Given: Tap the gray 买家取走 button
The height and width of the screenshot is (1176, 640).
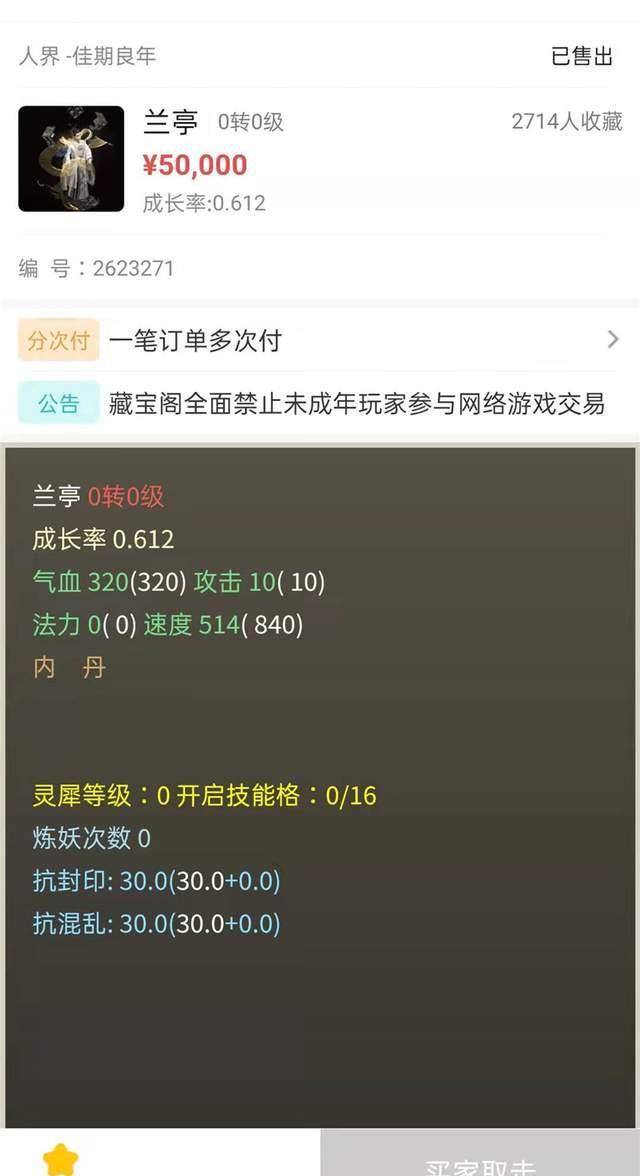Looking at the screenshot, I should coord(480,1160).
